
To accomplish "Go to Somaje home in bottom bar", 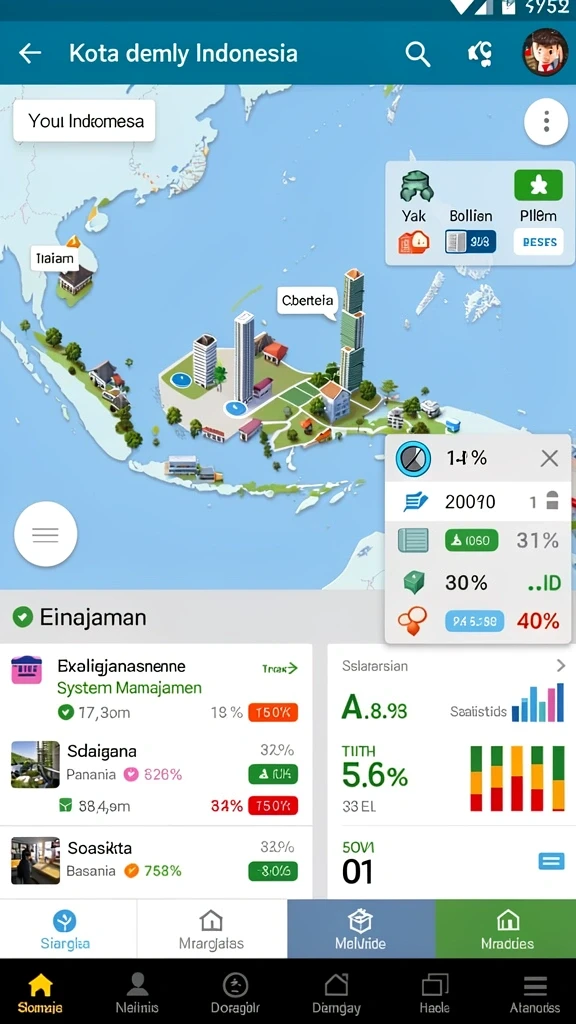I will pos(40,993).
